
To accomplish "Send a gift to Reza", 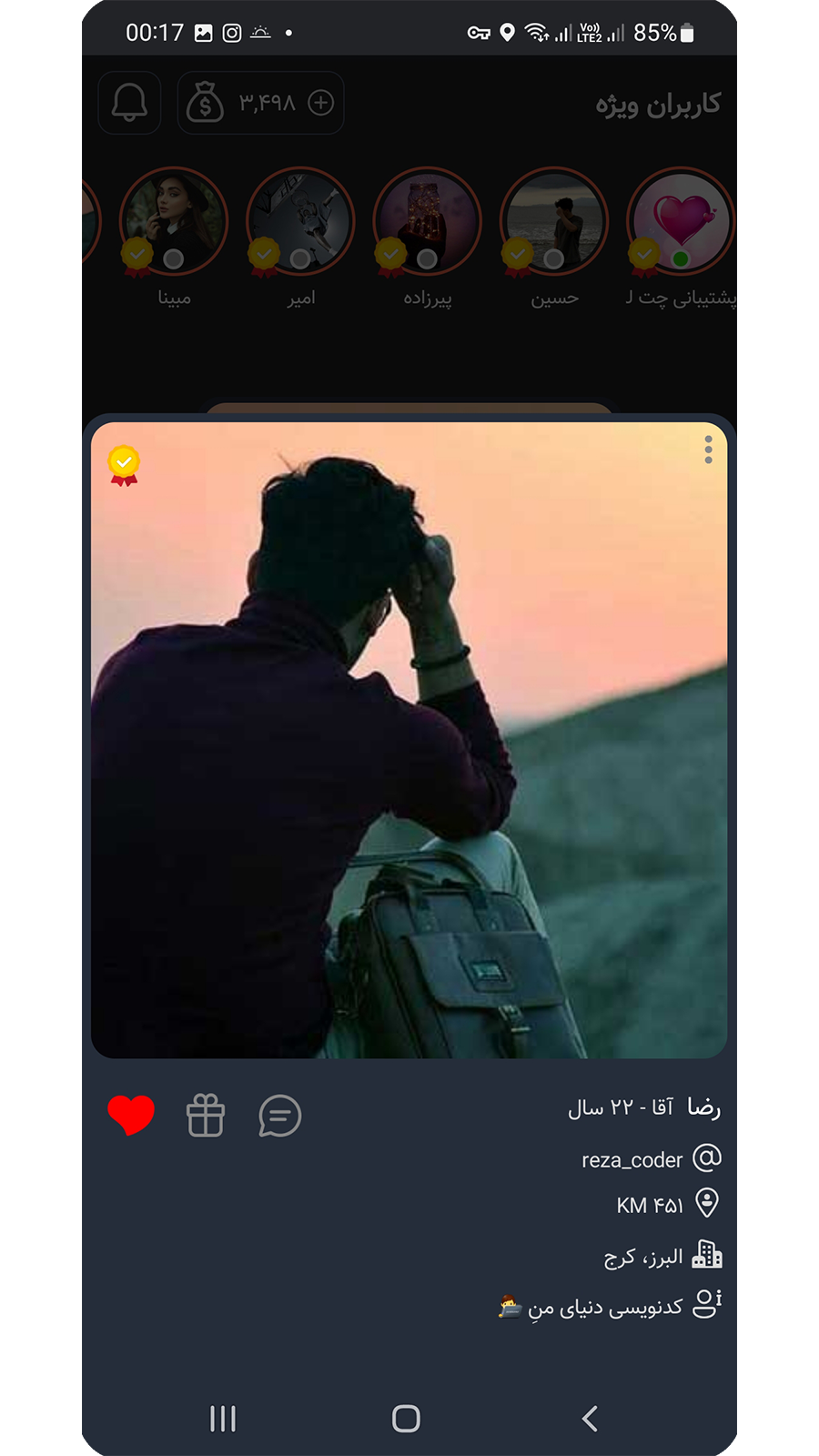I will (206, 1116).
